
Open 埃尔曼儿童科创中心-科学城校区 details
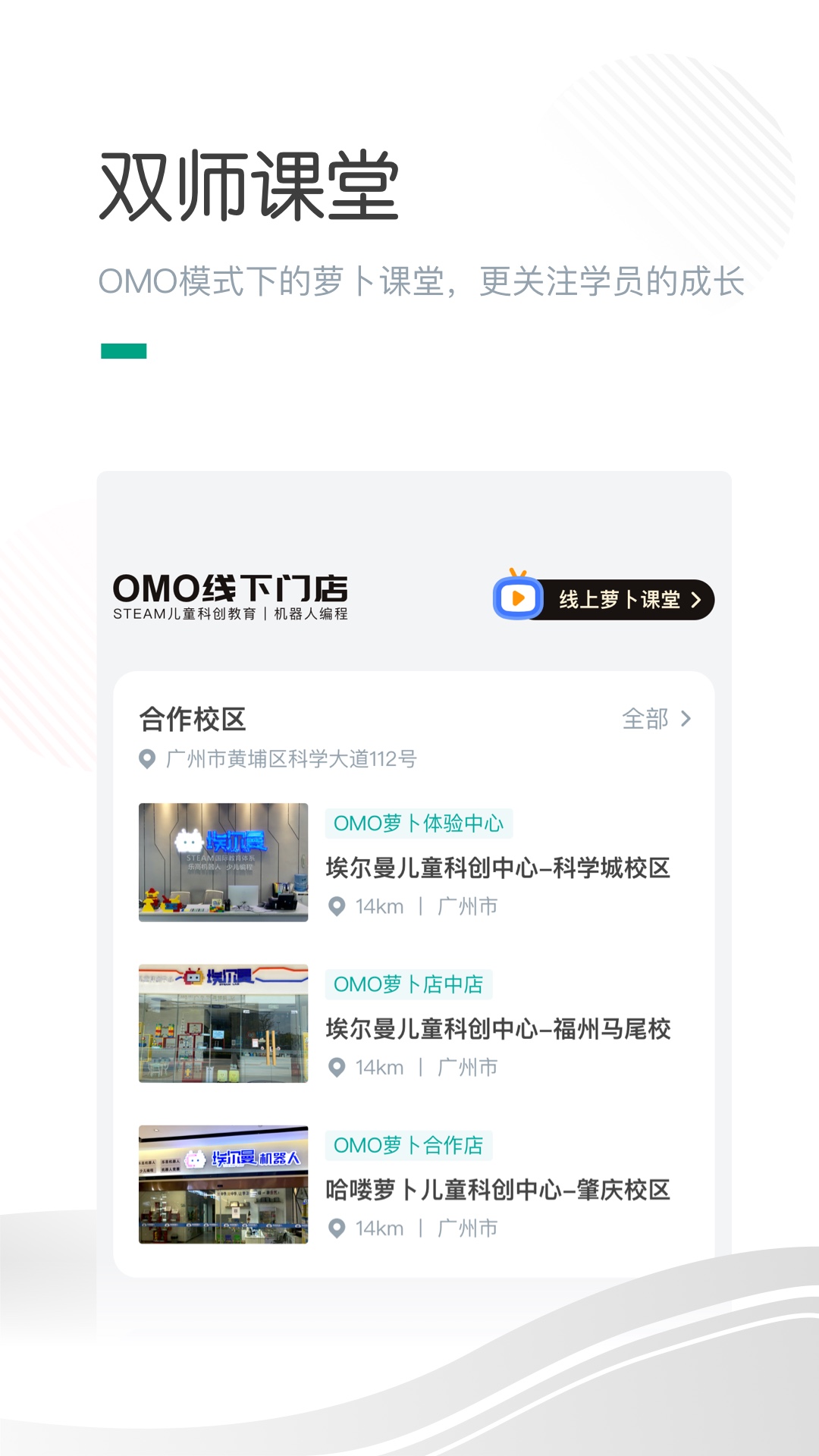coord(498,870)
